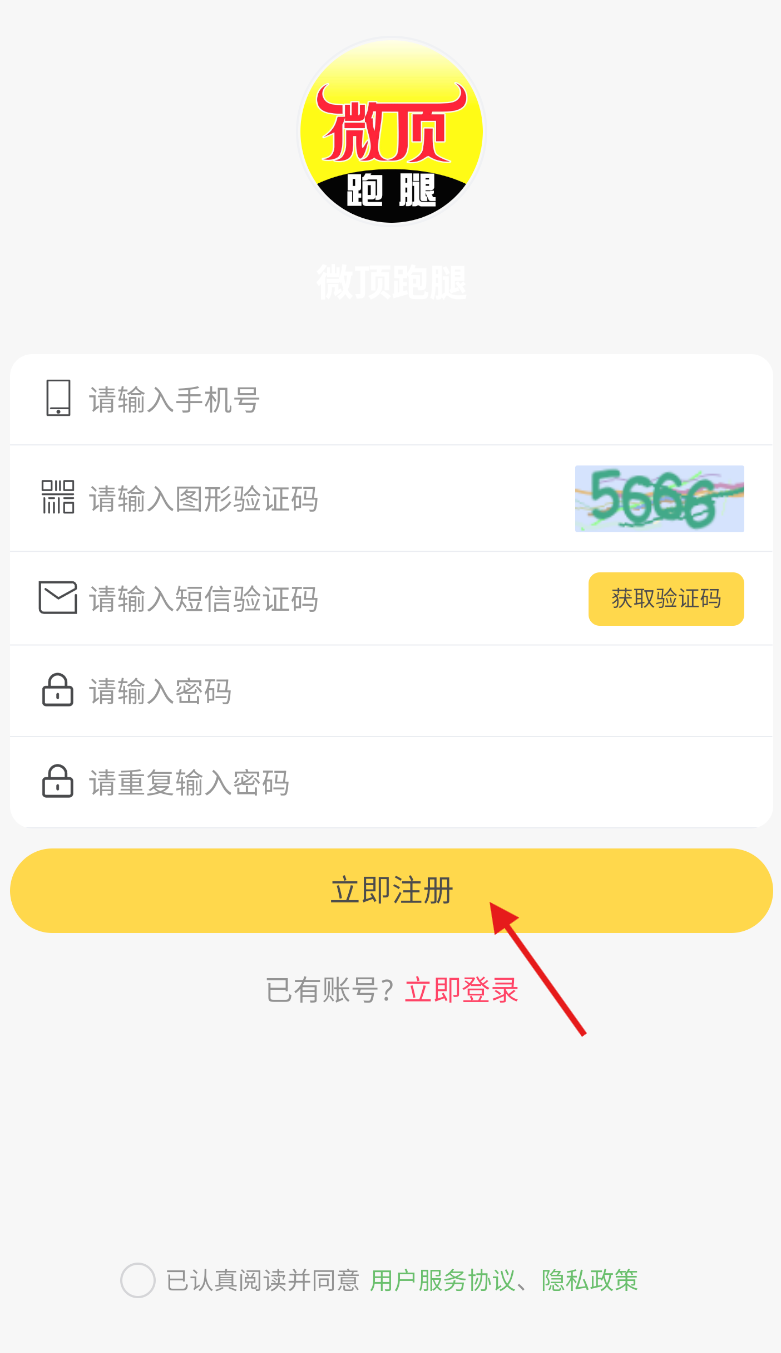Open the 用户服务协议 link
781x1353 pixels.
(x=442, y=1280)
